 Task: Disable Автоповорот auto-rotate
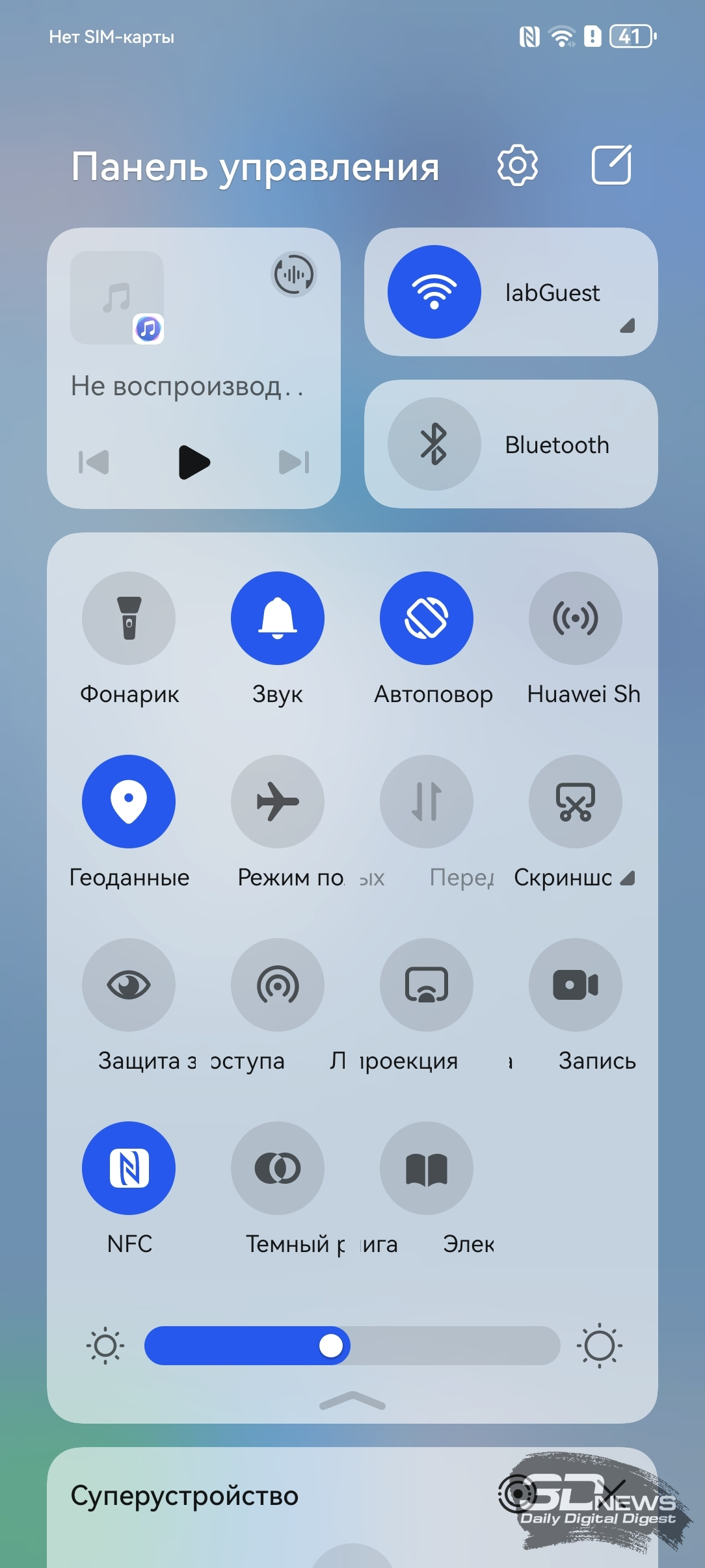click(x=427, y=618)
